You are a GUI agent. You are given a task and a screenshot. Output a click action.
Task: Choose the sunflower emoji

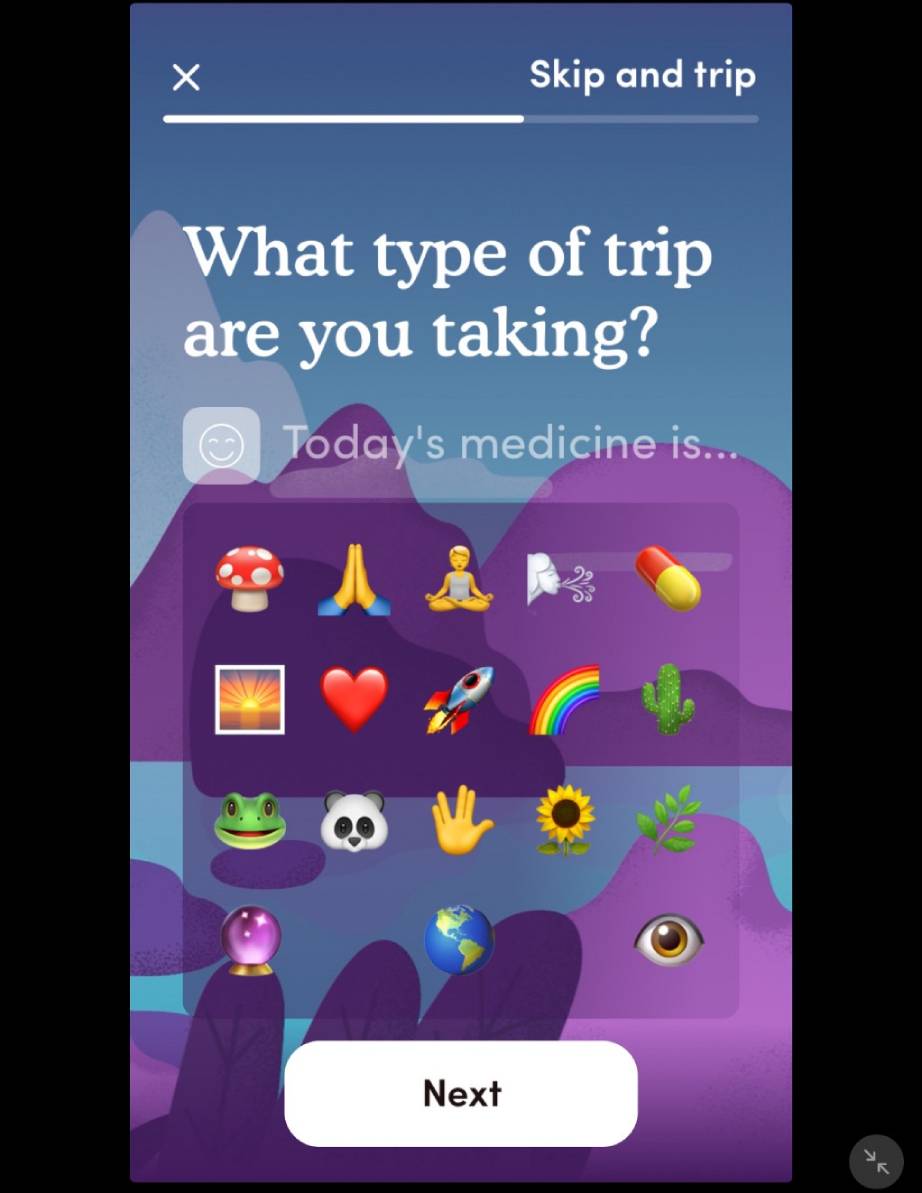click(564, 821)
